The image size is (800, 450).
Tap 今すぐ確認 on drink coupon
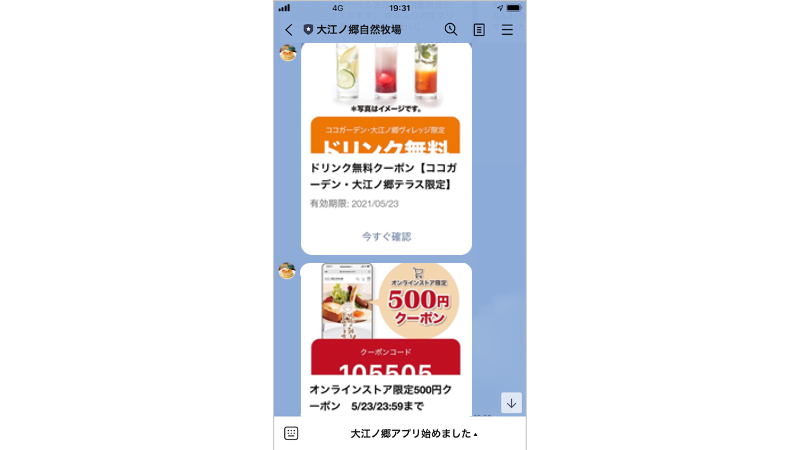point(386,236)
